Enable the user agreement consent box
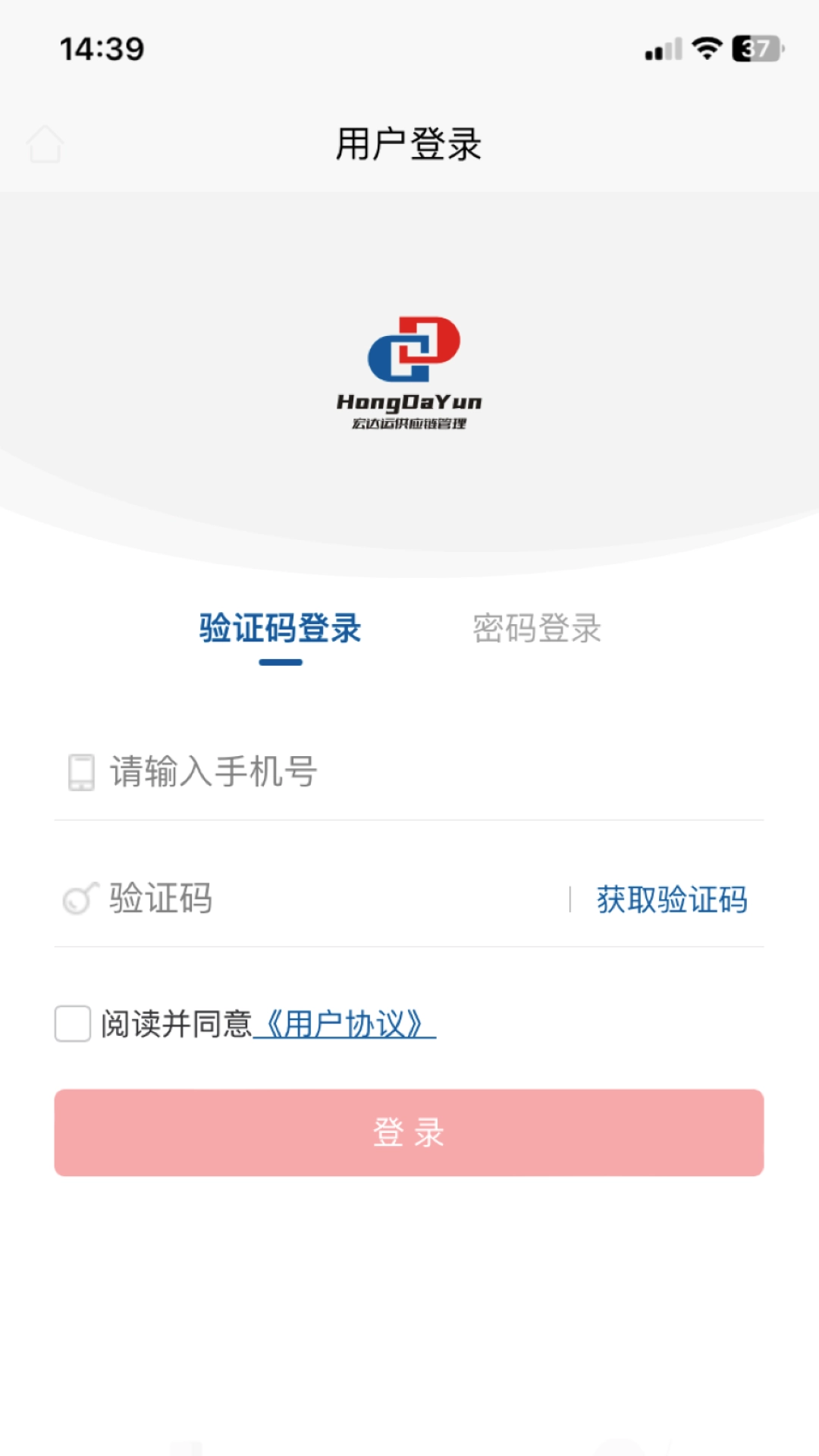Screen dimensions: 819x1456 point(73,1024)
